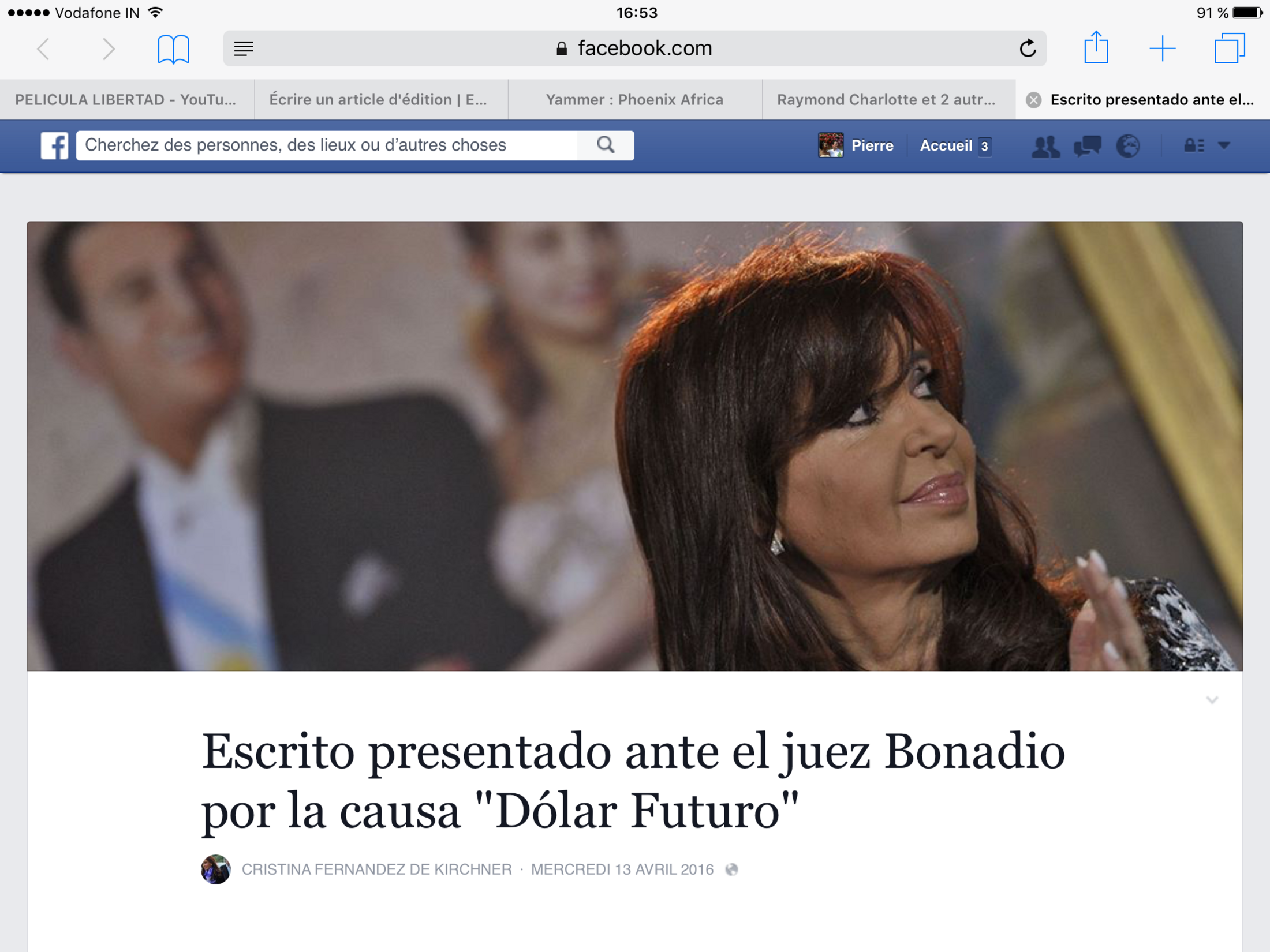Tap the Safari reader view icon

pyautogui.click(x=244, y=48)
